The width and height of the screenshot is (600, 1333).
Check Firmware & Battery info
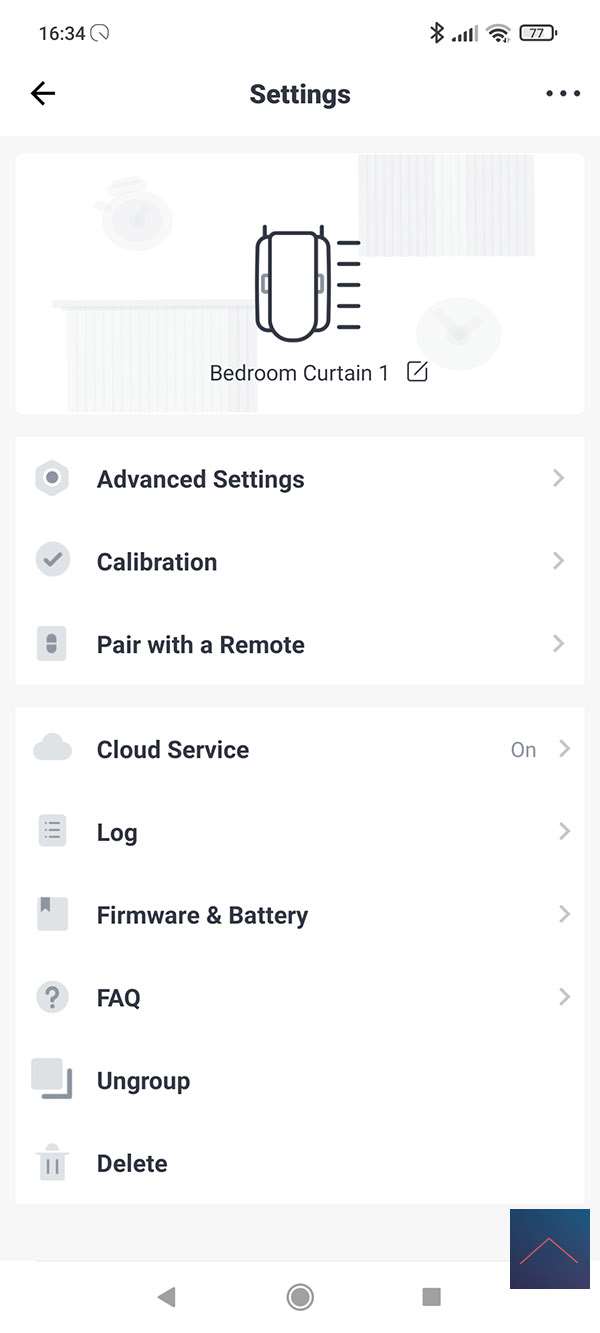300,915
